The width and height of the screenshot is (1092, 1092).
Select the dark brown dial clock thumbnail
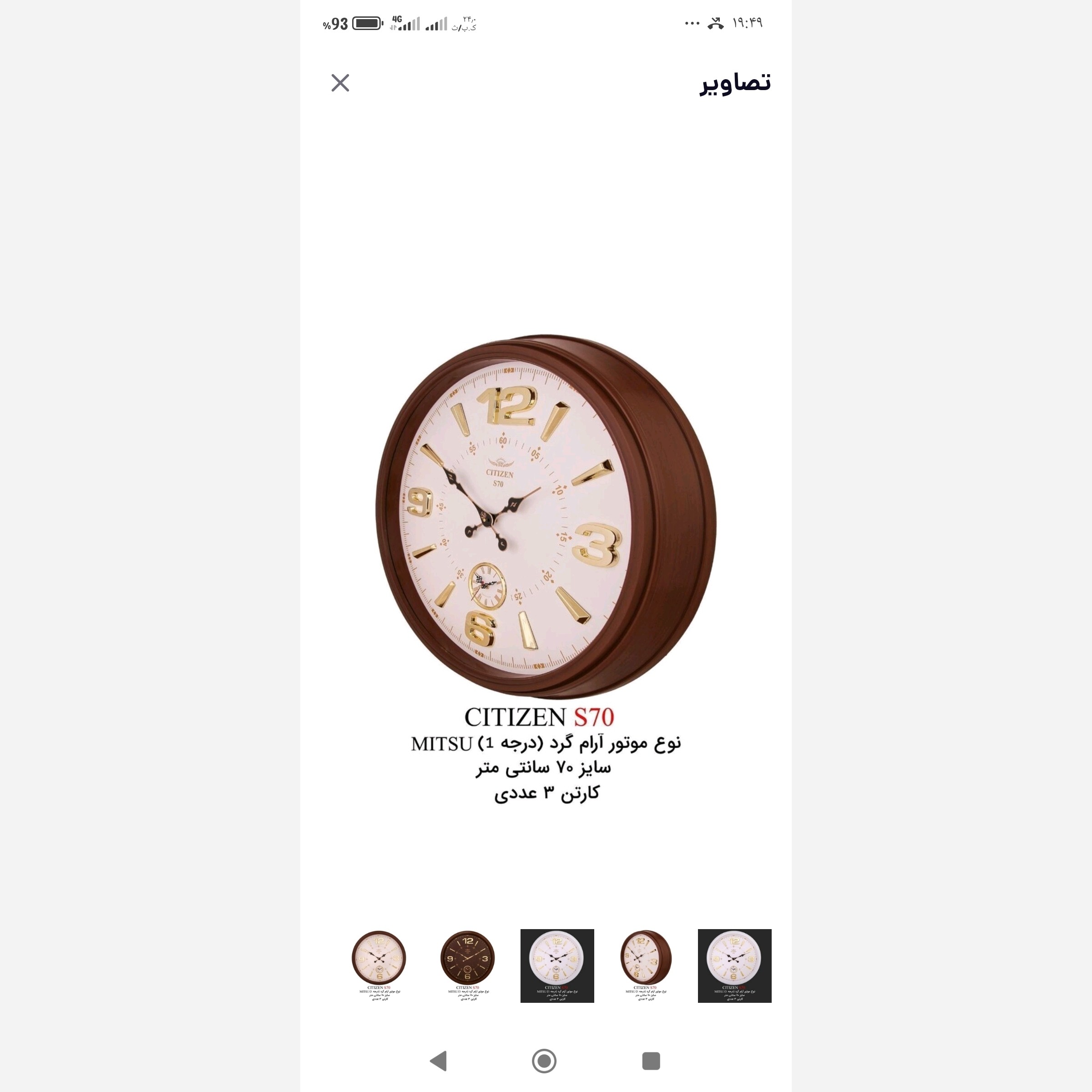click(468, 965)
